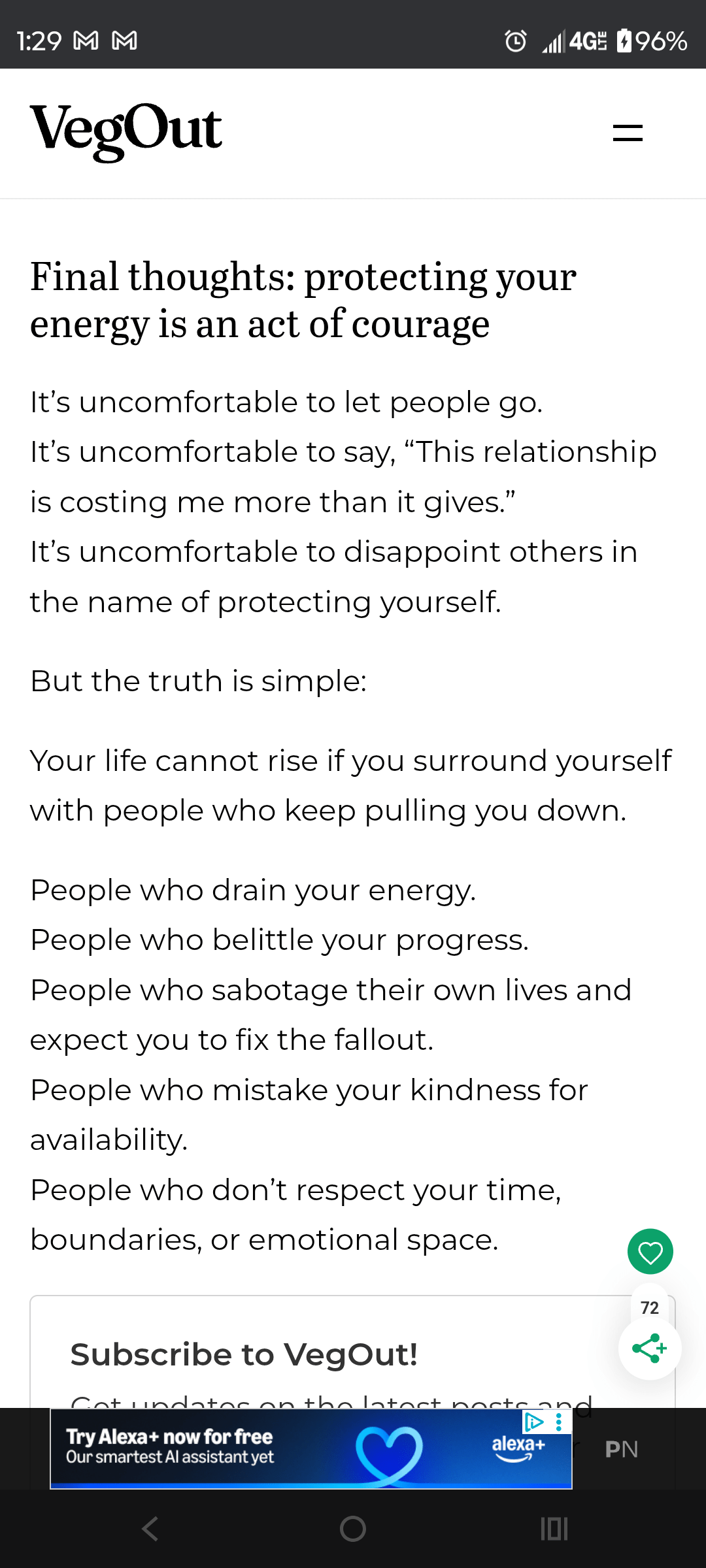Tap the AdChoices info icon
706x1568 pixels.
(533, 1422)
